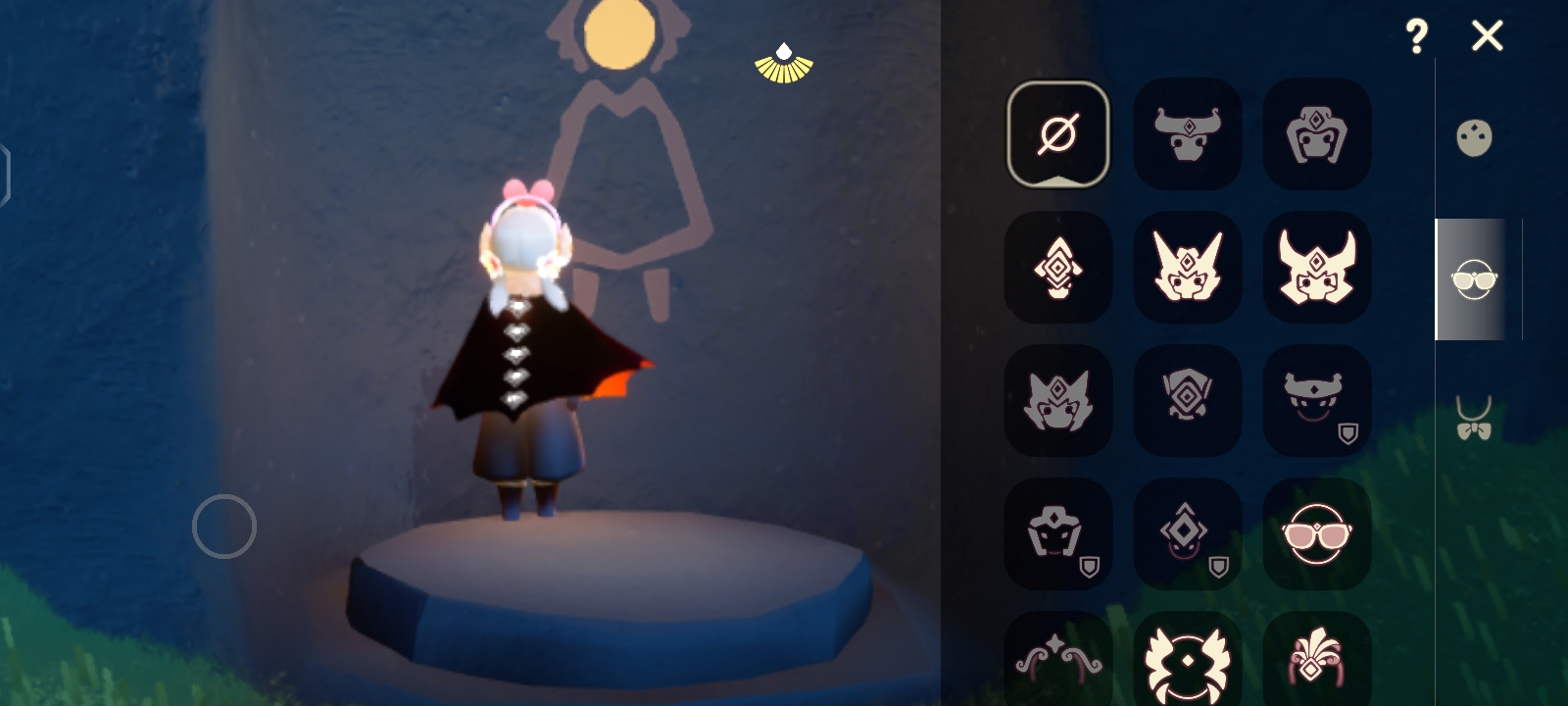
Task: Pick the grey cat-eared mask
Action: 1057,400
